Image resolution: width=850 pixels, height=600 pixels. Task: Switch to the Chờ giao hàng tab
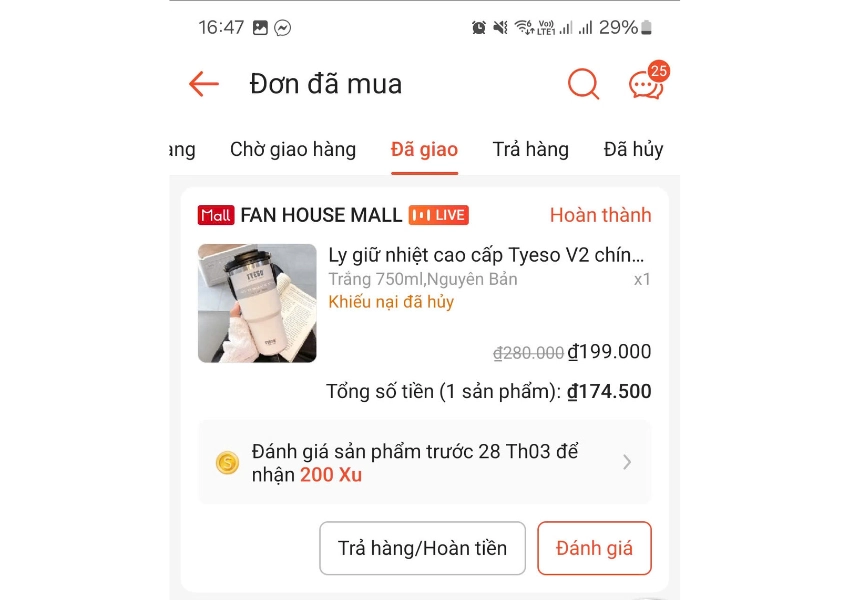(293, 150)
